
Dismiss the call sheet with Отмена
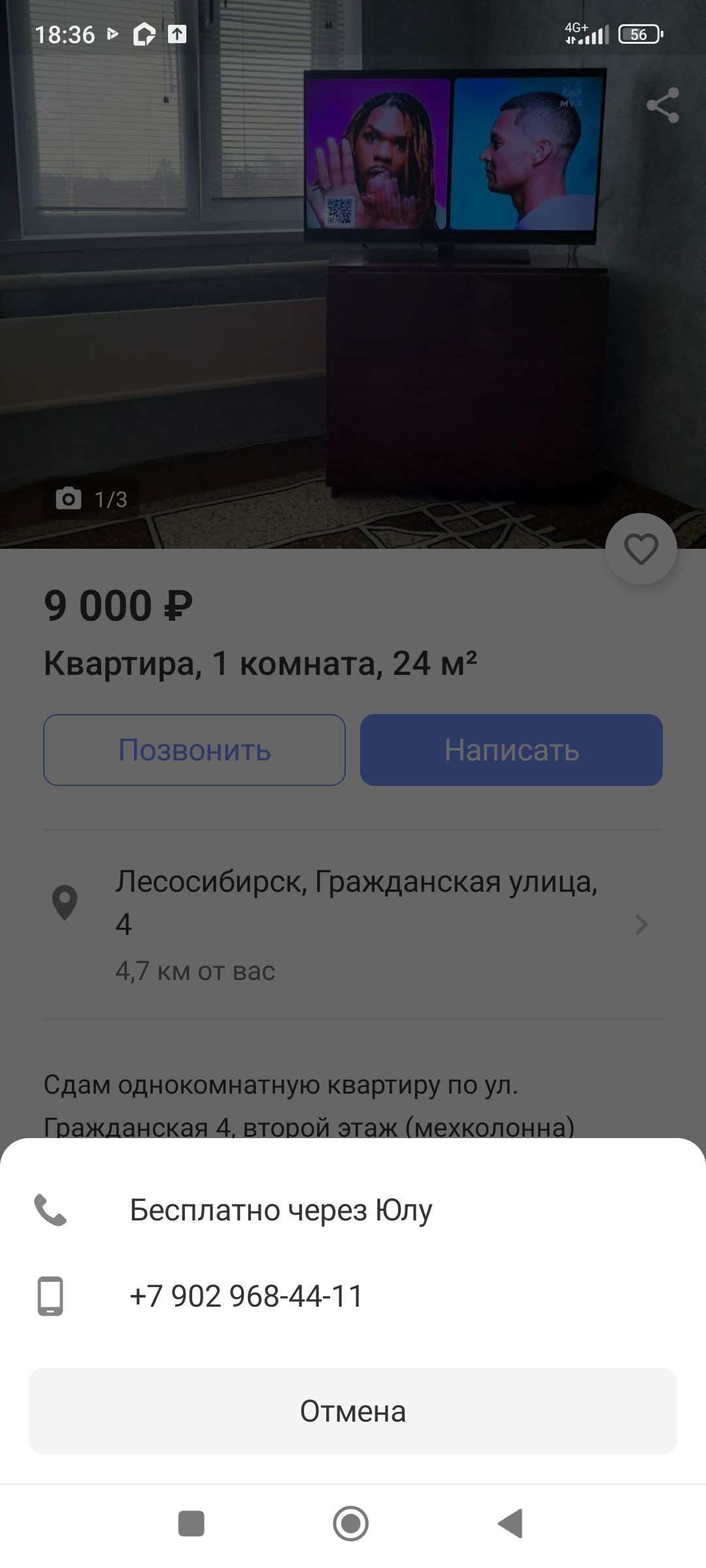pos(353,1411)
